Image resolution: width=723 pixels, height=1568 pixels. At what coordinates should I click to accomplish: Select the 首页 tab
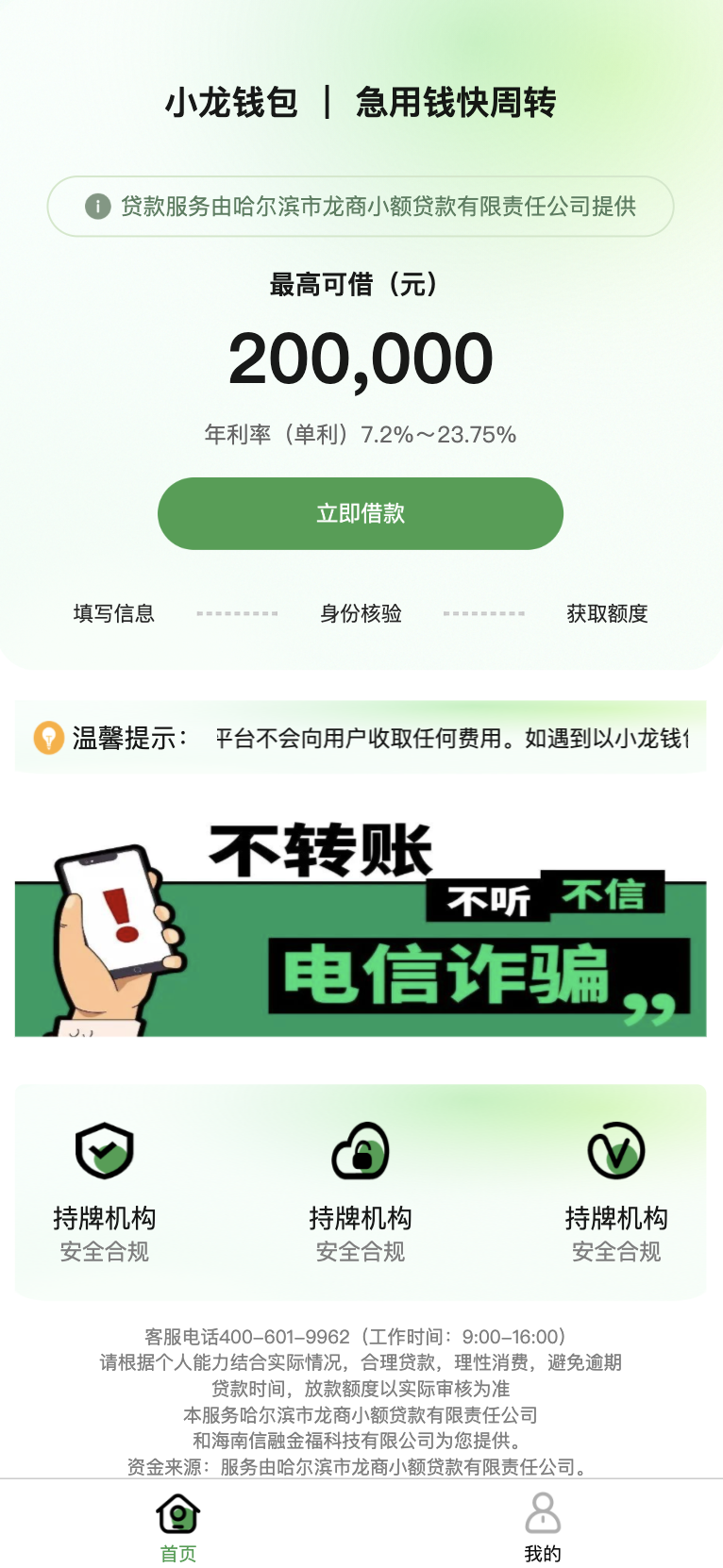click(x=177, y=1525)
